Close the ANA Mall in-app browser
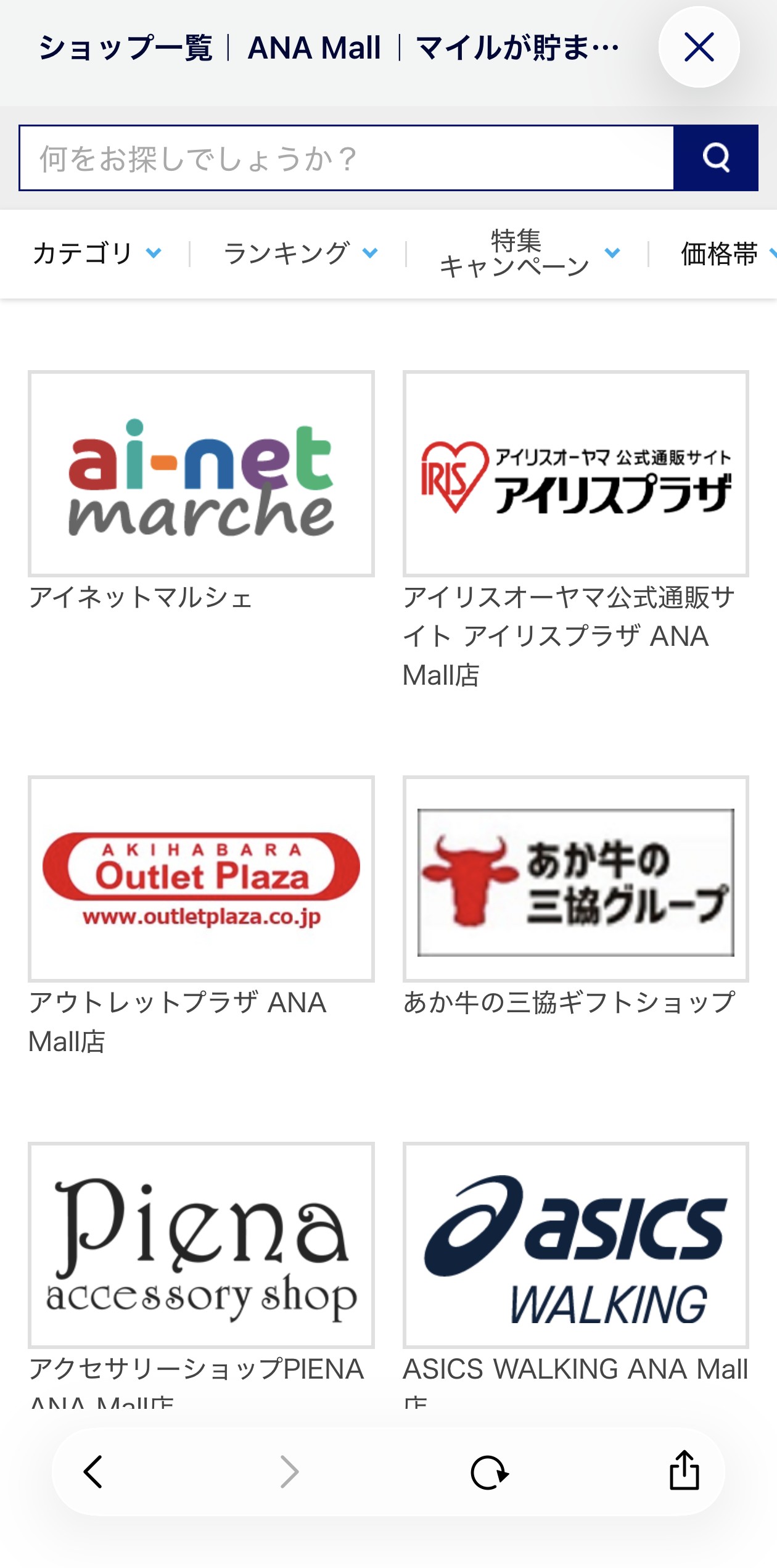The image size is (777, 1568). 699,47
